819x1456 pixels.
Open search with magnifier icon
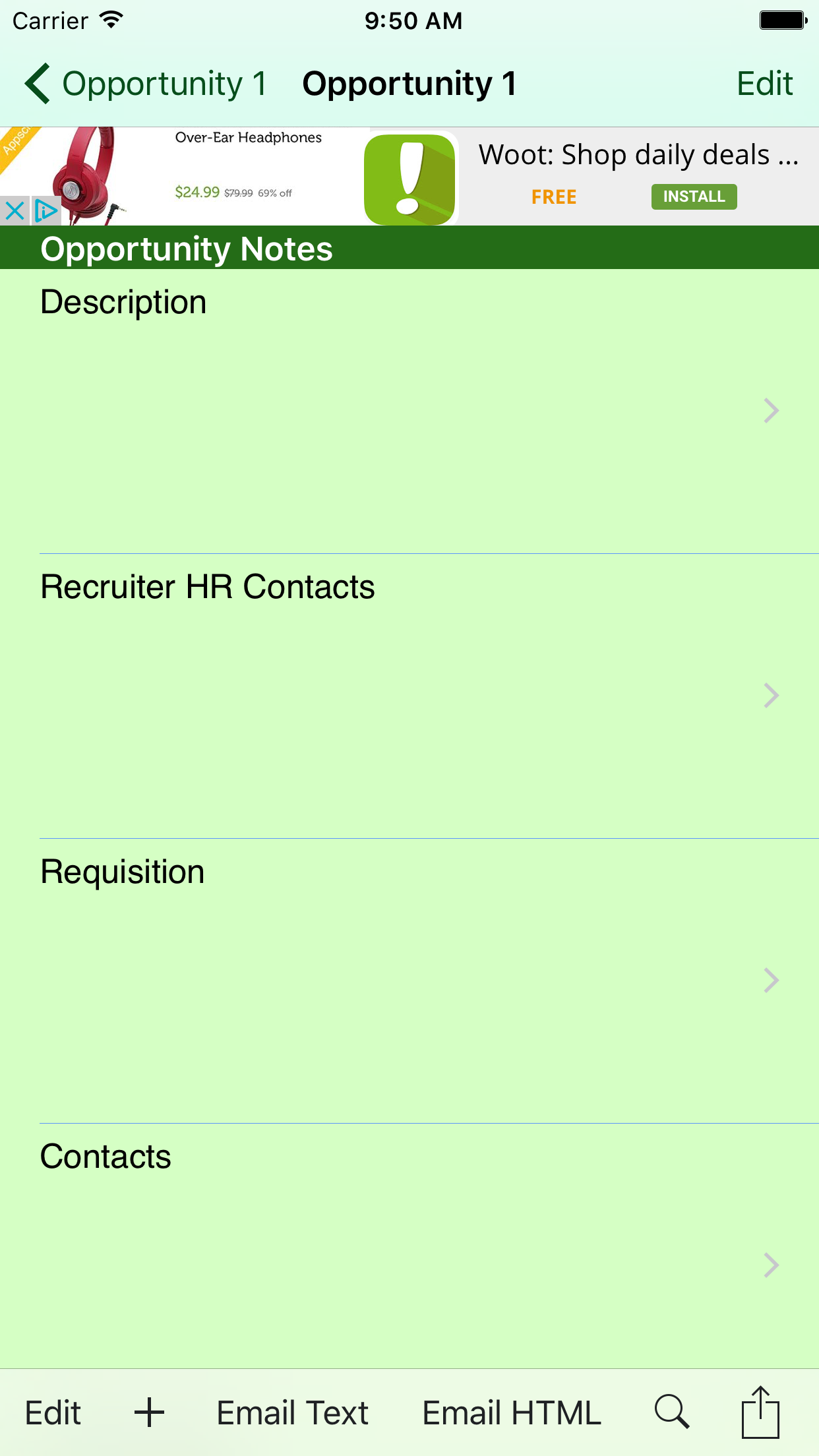(672, 1412)
